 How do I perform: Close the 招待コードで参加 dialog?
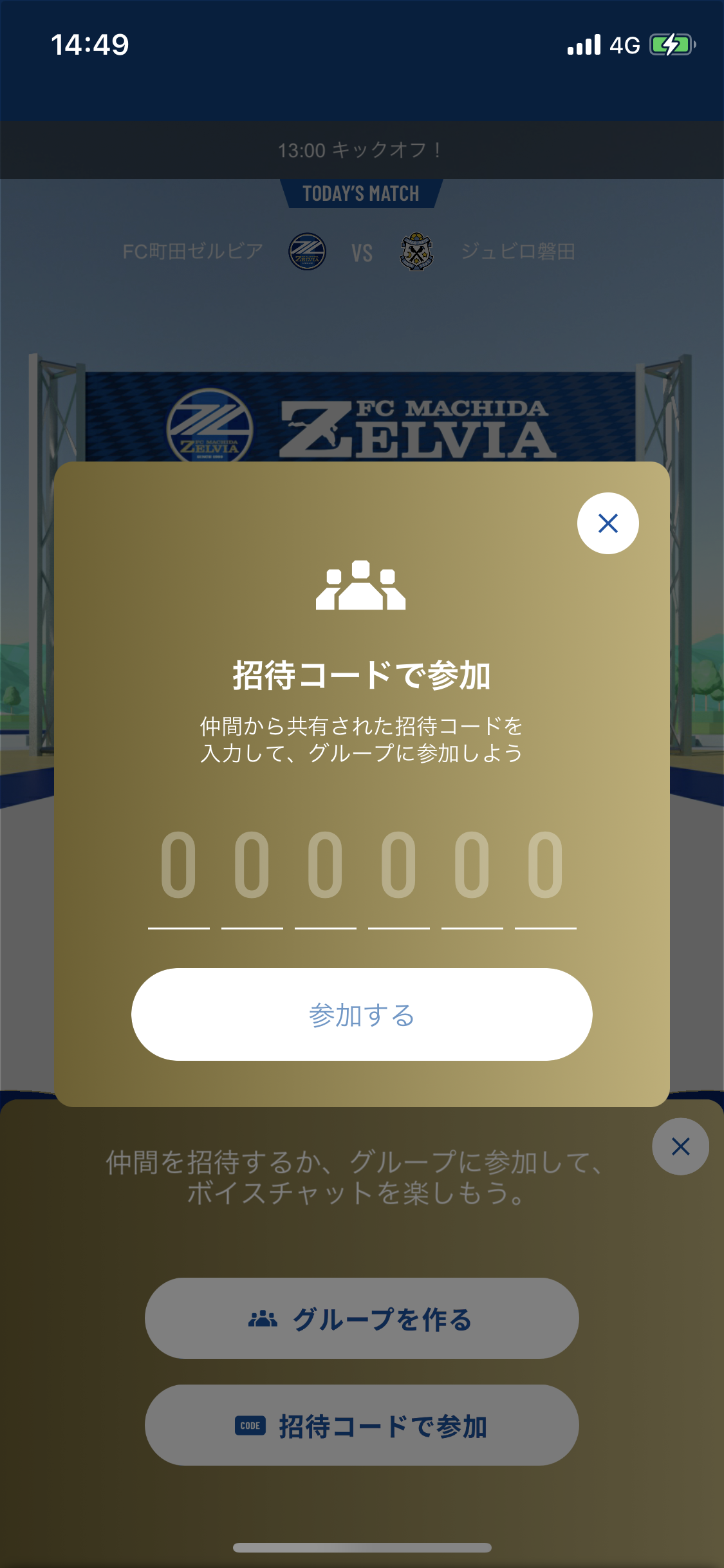tap(608, 523)
